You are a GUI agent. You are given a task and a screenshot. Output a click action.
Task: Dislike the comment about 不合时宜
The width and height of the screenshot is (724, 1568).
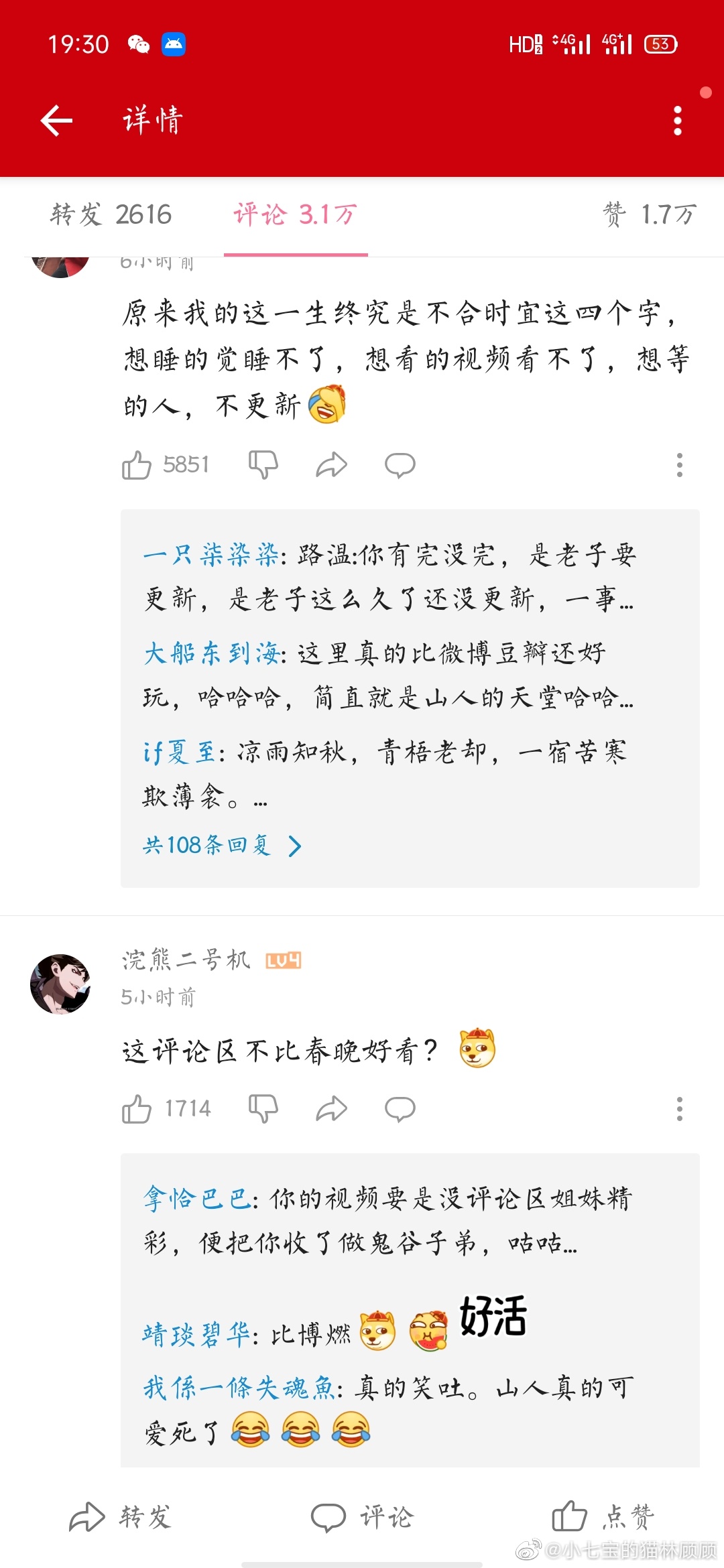point(263,464)
